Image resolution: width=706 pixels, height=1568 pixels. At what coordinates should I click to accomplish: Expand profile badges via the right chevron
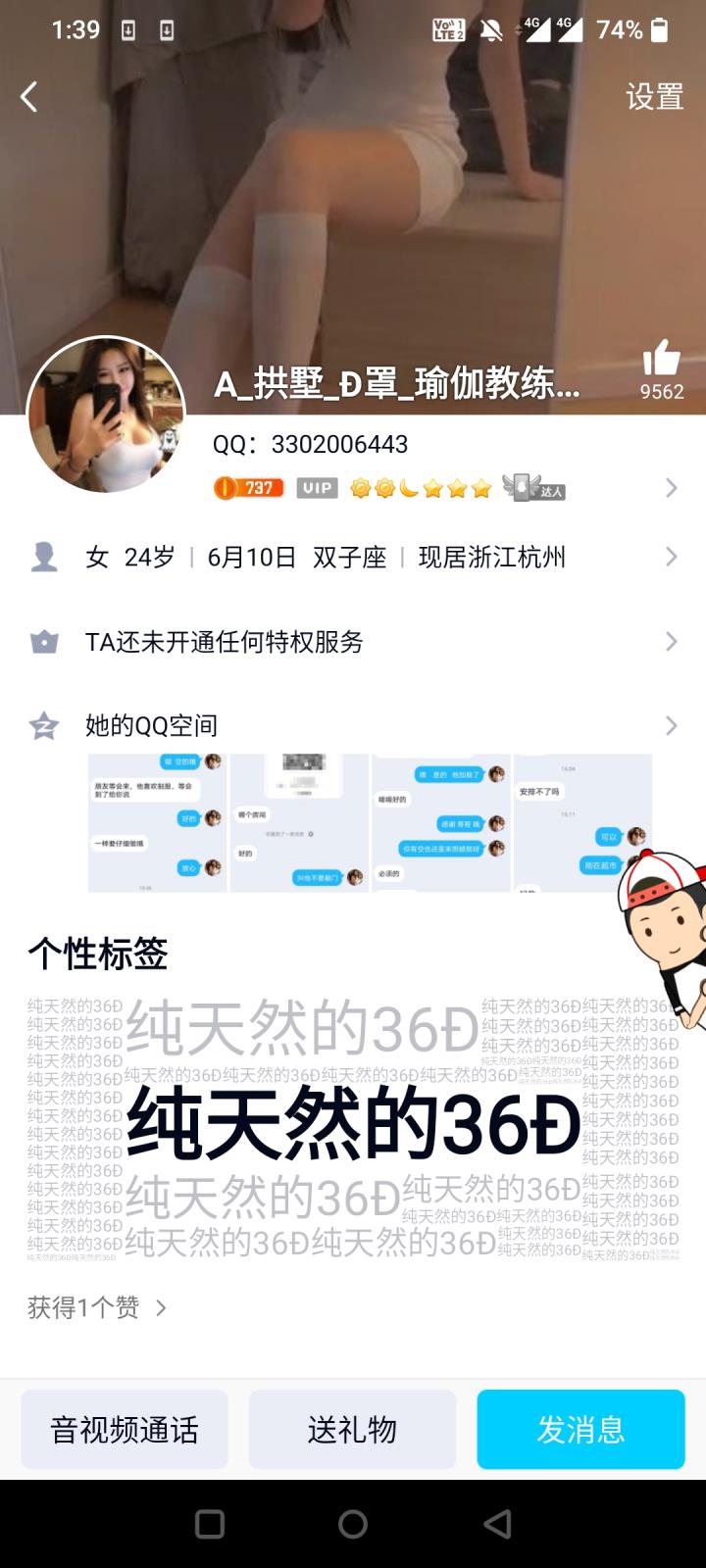tap(670, 487)
